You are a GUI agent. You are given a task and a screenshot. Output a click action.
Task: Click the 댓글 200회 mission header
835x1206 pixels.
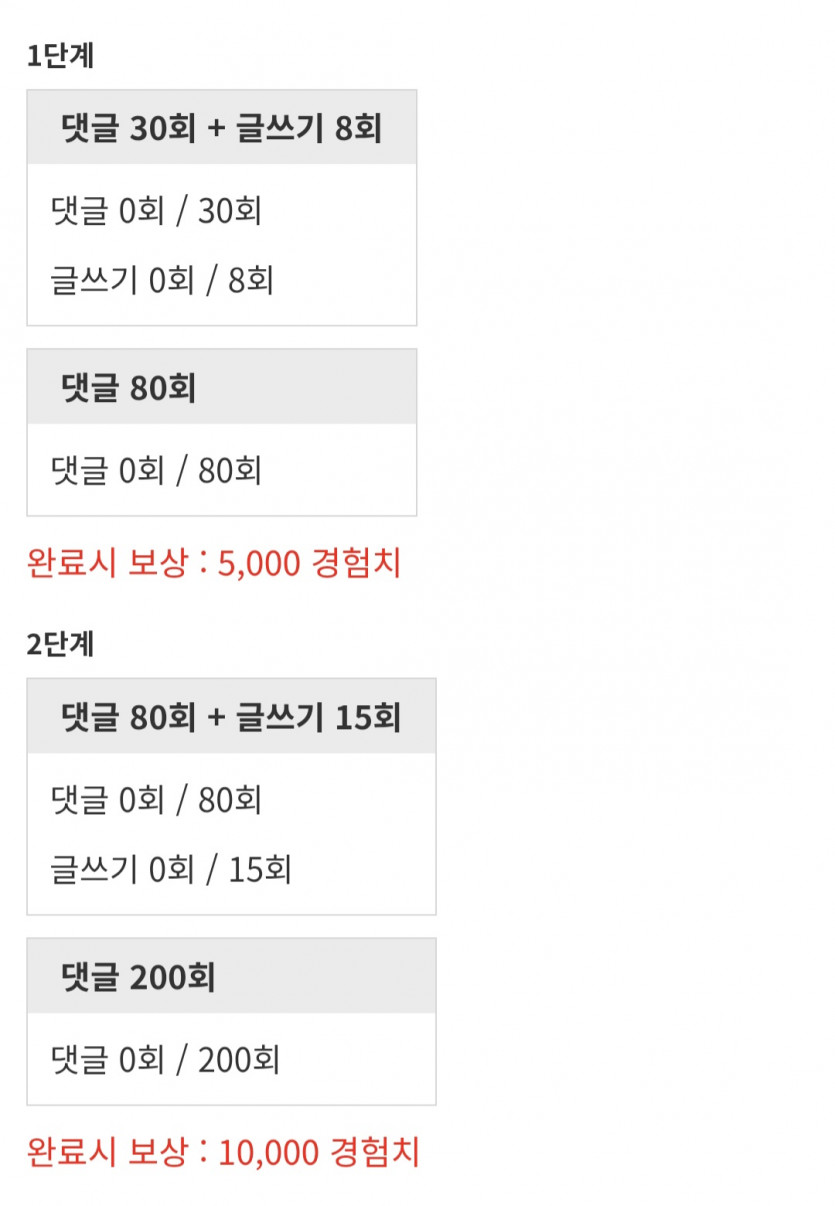230,976
